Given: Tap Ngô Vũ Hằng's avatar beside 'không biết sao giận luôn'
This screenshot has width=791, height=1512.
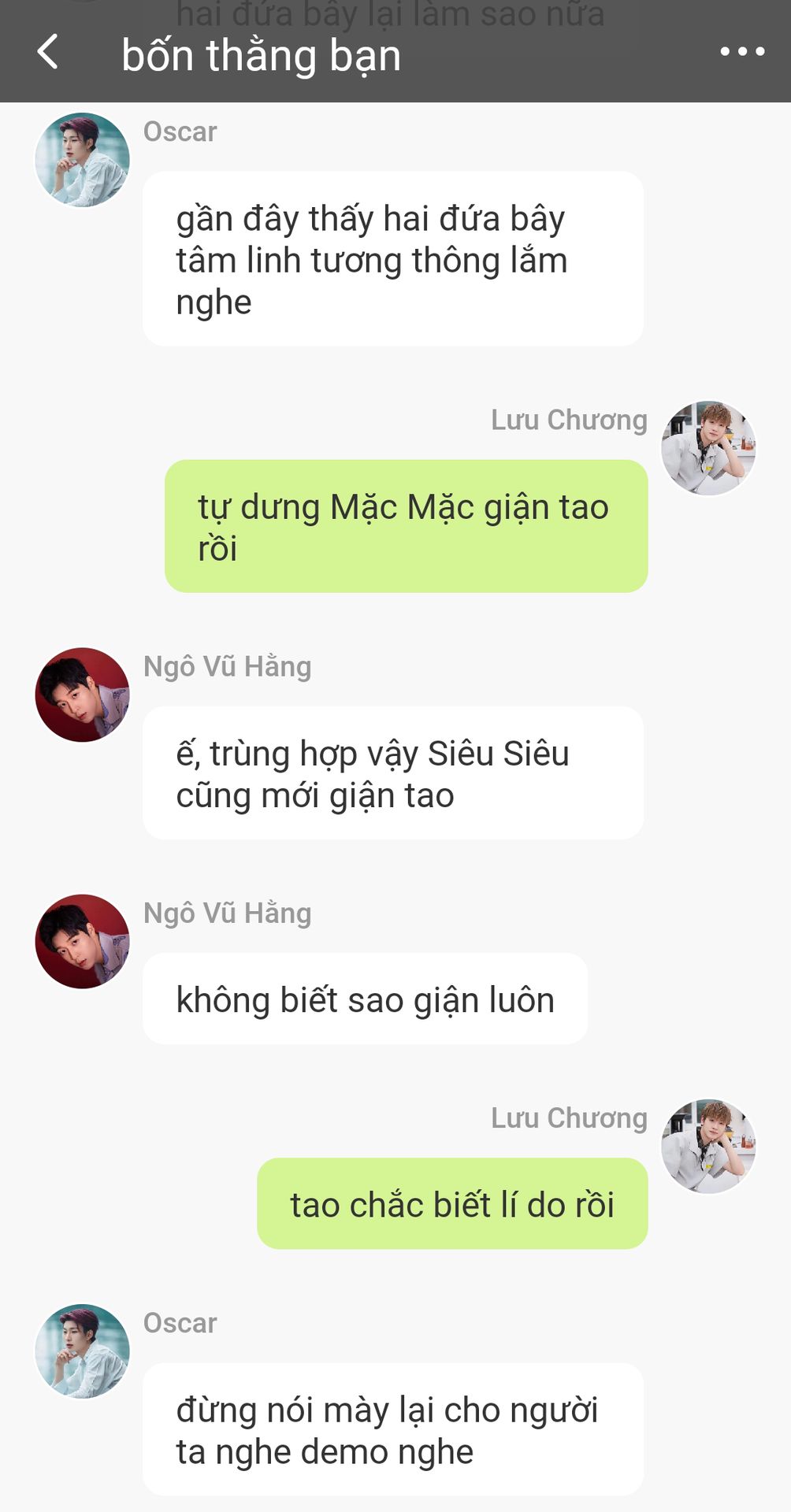Looking at the screenshot, I should [x=82, y=941].
